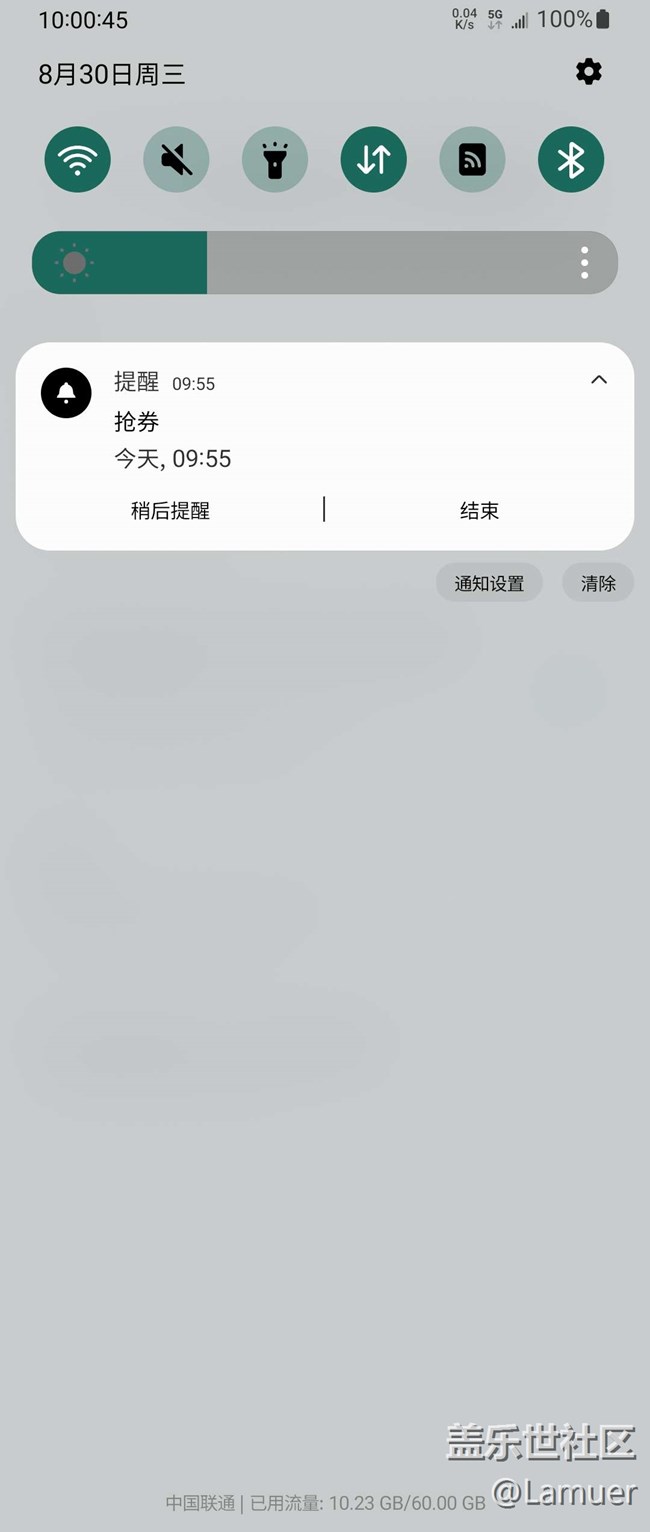Open 通知设置
650x1532 pixels.
tap(489, 583)
